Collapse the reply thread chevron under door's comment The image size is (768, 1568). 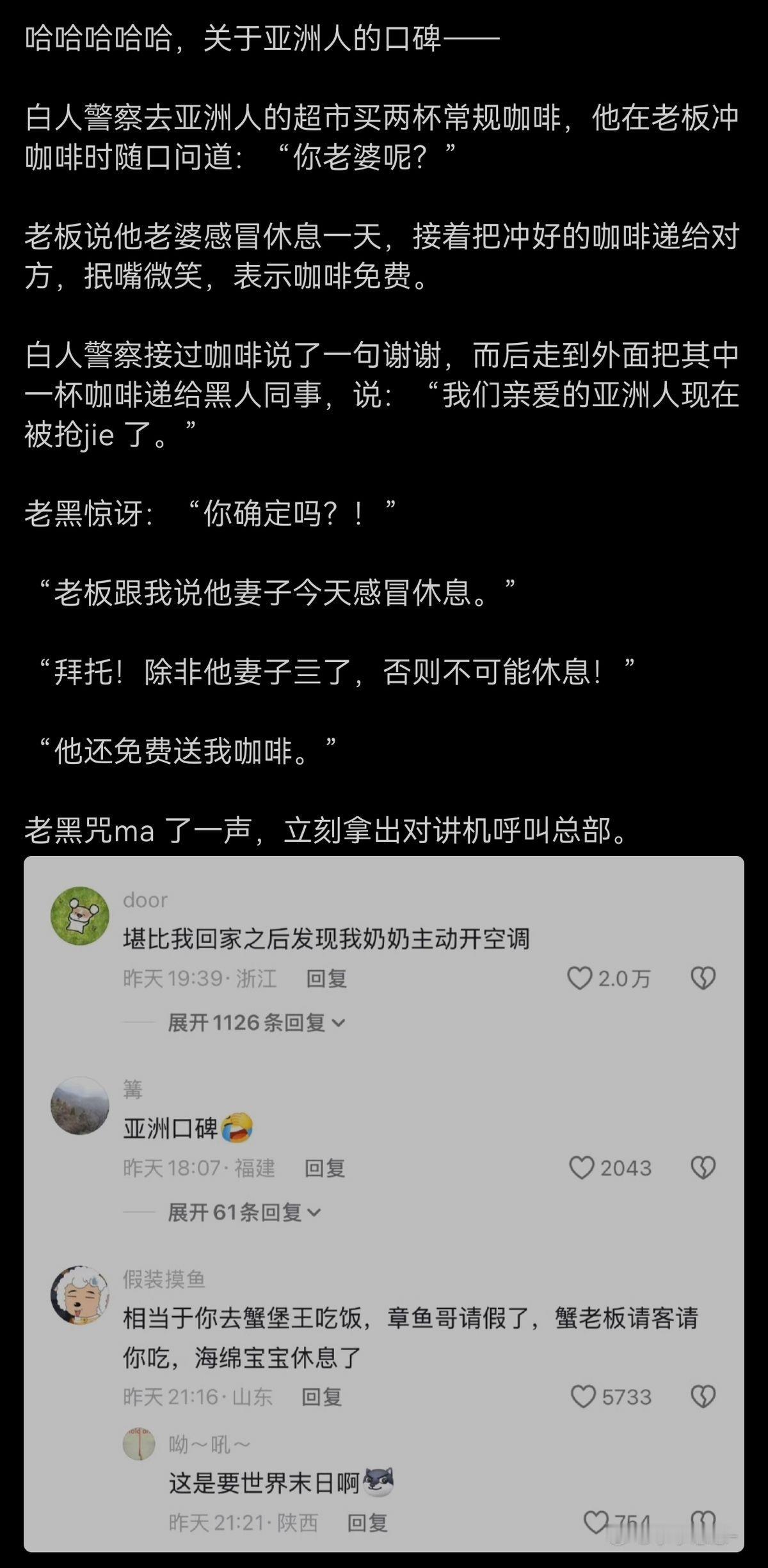[339, 1024]
